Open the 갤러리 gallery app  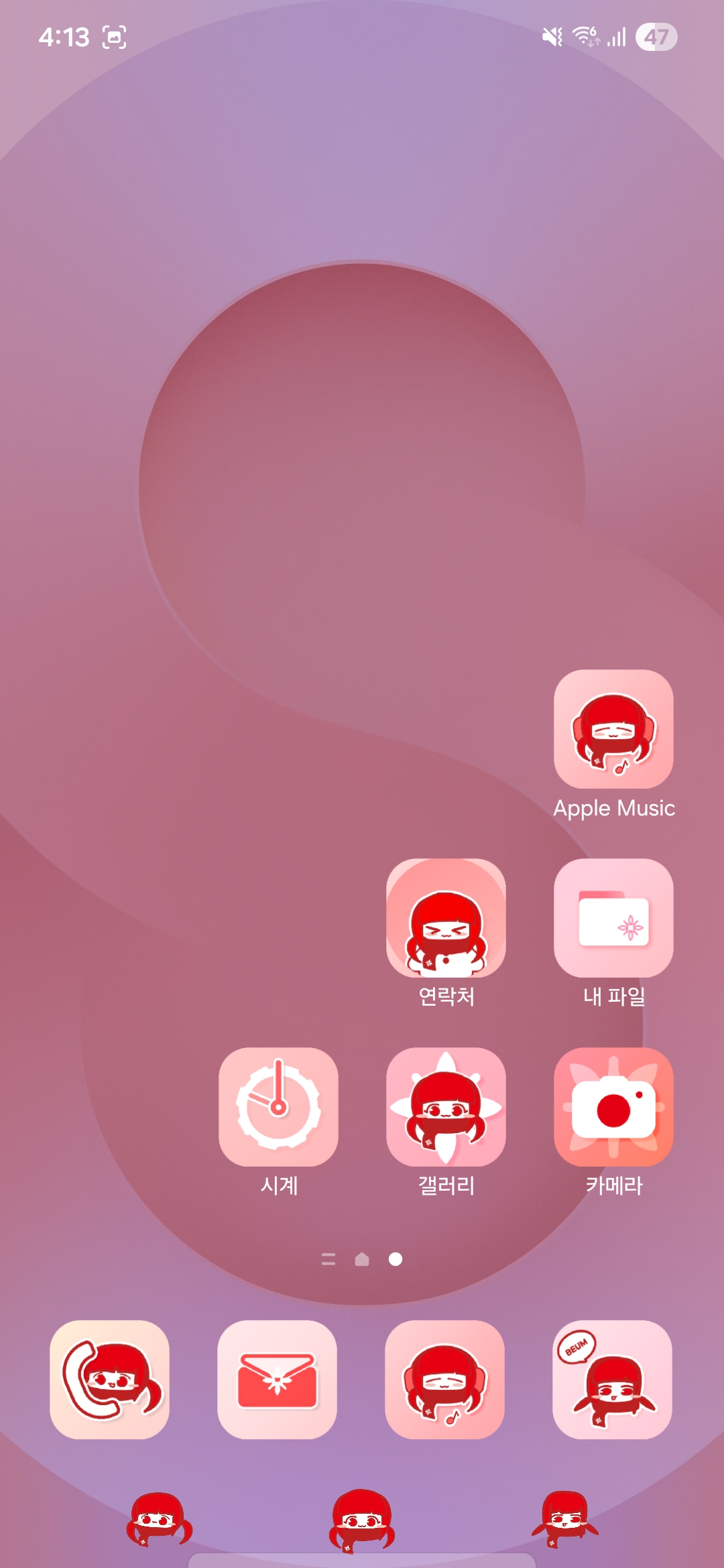click(x=446, y=1107)
